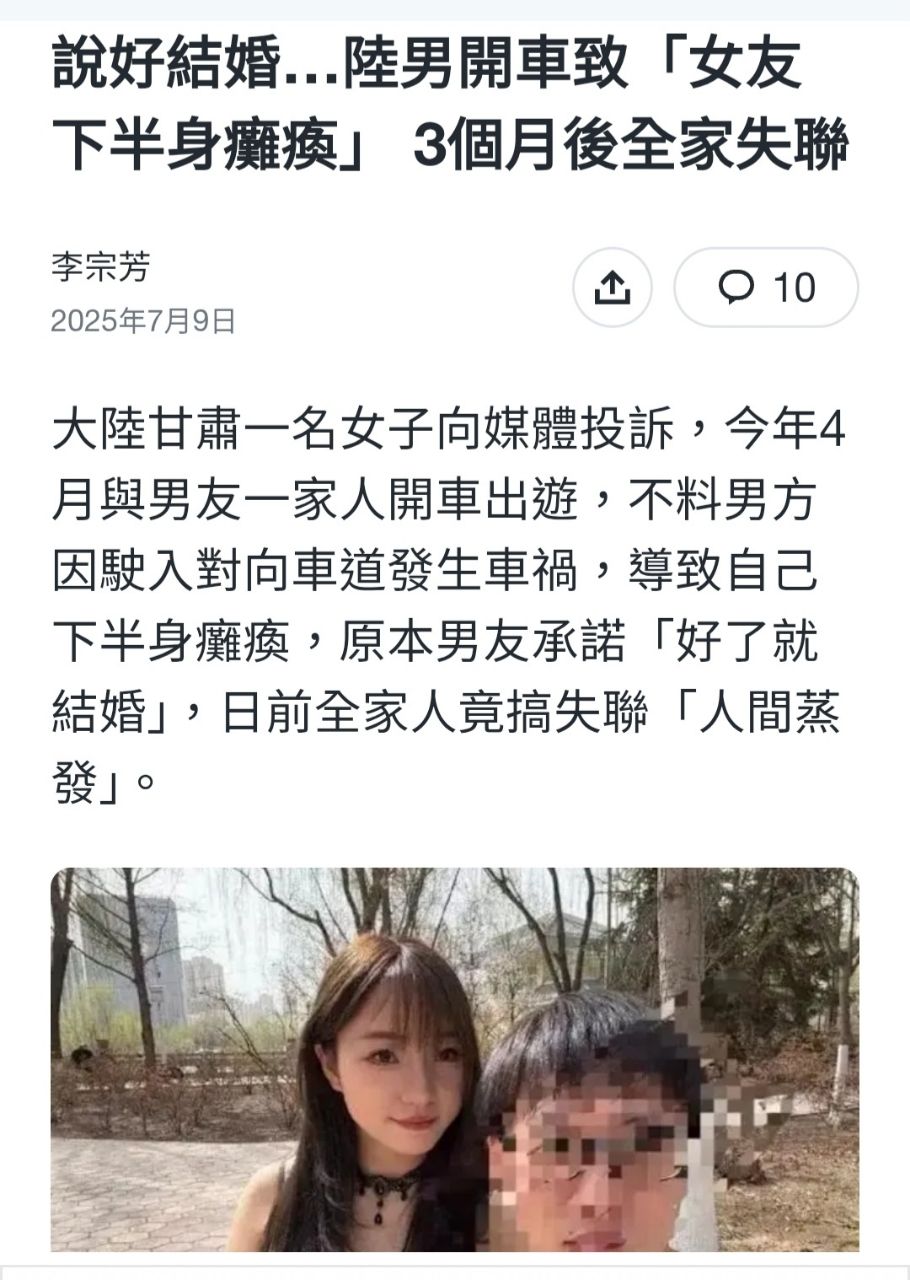This screenshot has width=910, height=1280.
Task: Open author 李宗芳's page
Action: (101, 268)
